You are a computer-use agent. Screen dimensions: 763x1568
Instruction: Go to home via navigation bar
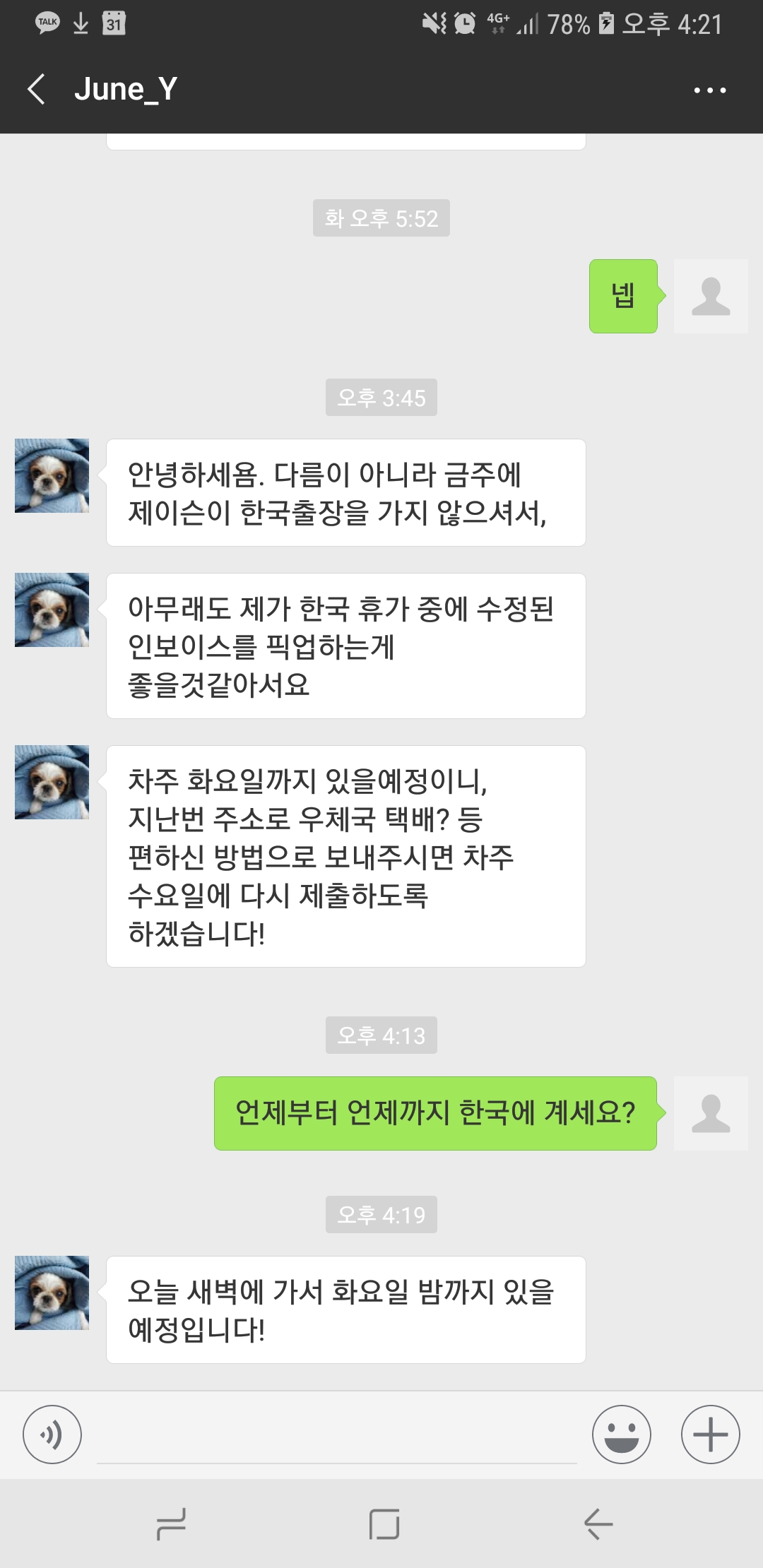coord(384,1524)
